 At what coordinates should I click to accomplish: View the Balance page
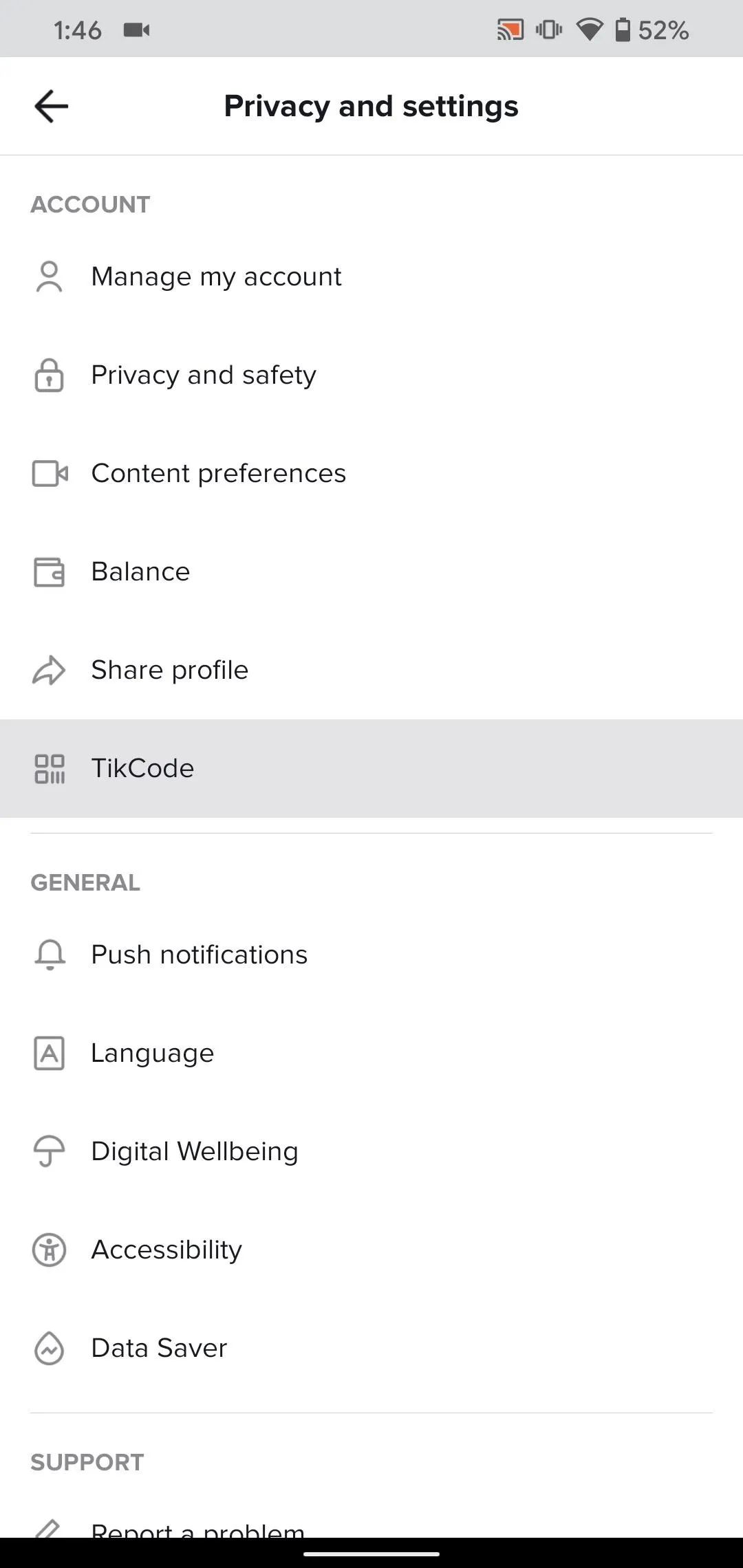[371, 571]
